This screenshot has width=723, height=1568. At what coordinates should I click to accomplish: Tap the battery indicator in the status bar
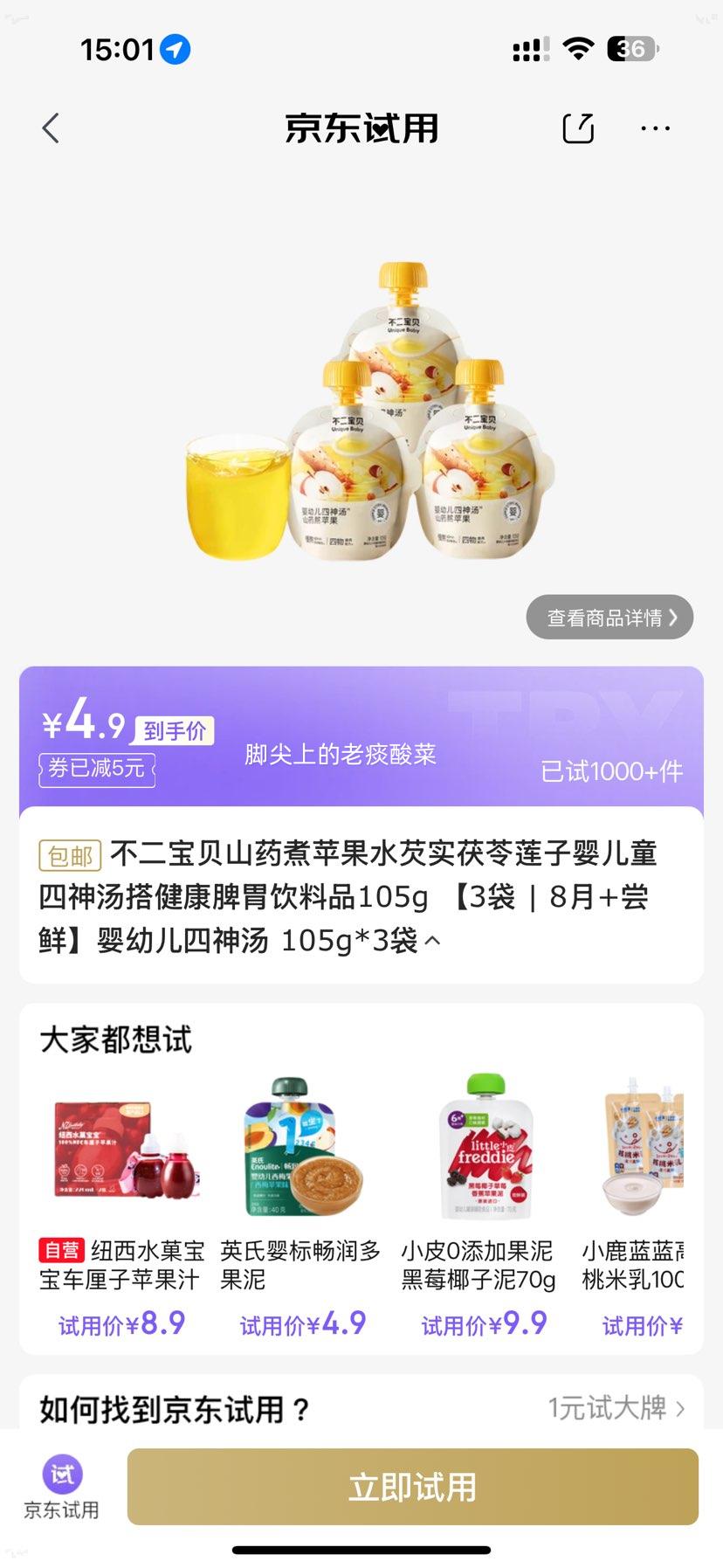click(630, 48)
